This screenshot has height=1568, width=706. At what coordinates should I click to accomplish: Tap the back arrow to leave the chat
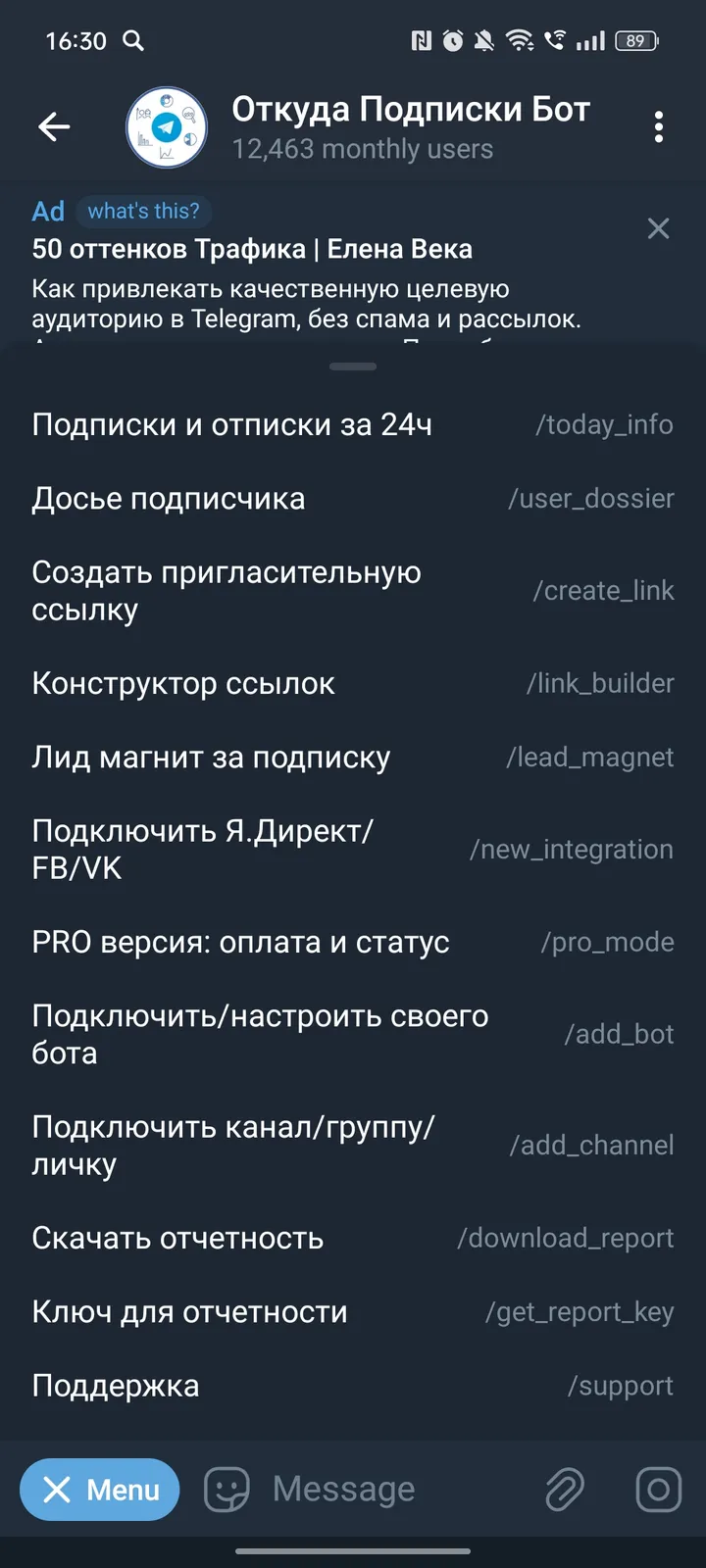[54, 126]
